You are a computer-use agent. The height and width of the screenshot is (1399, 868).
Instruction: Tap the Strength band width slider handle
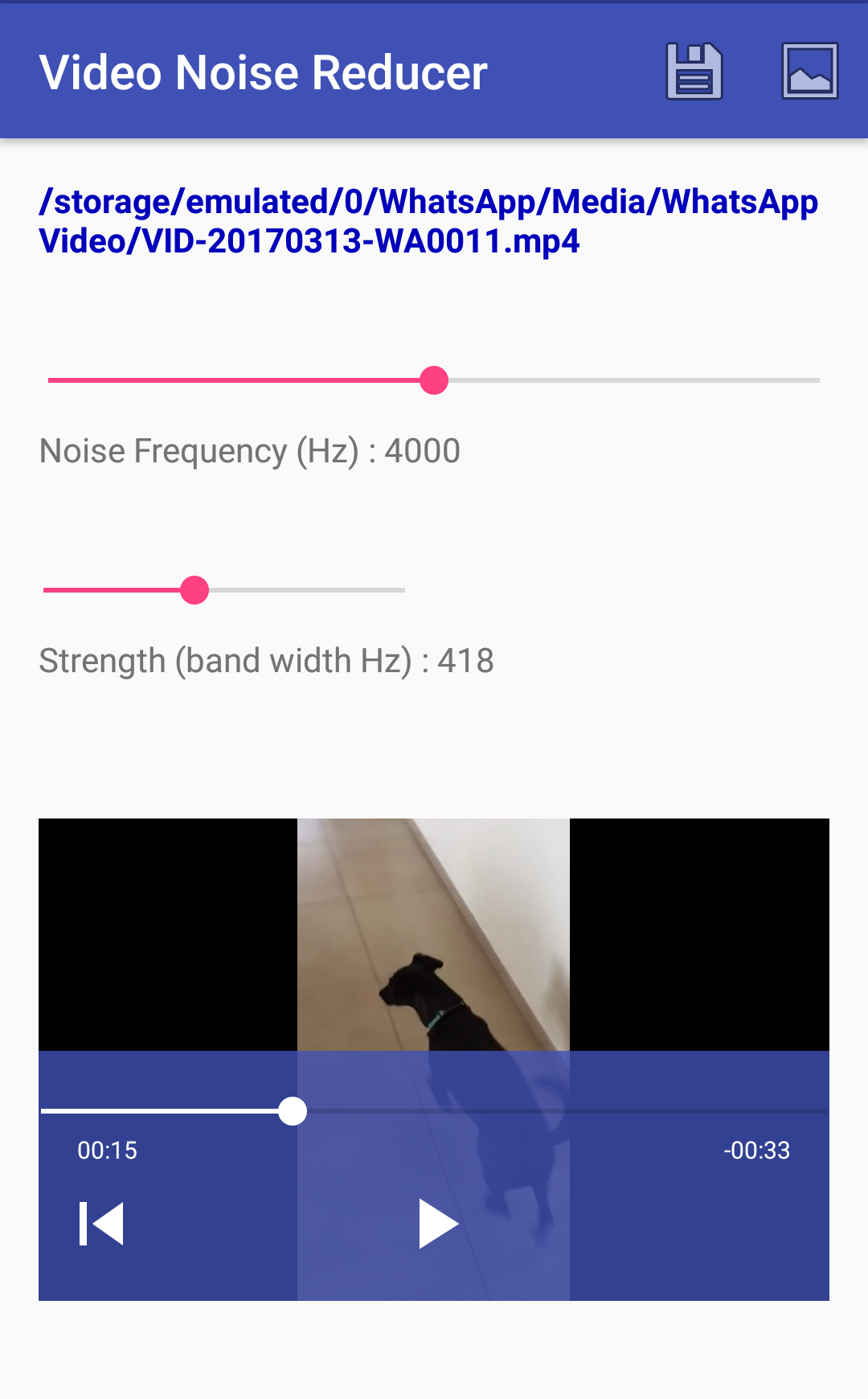(194, 590)
